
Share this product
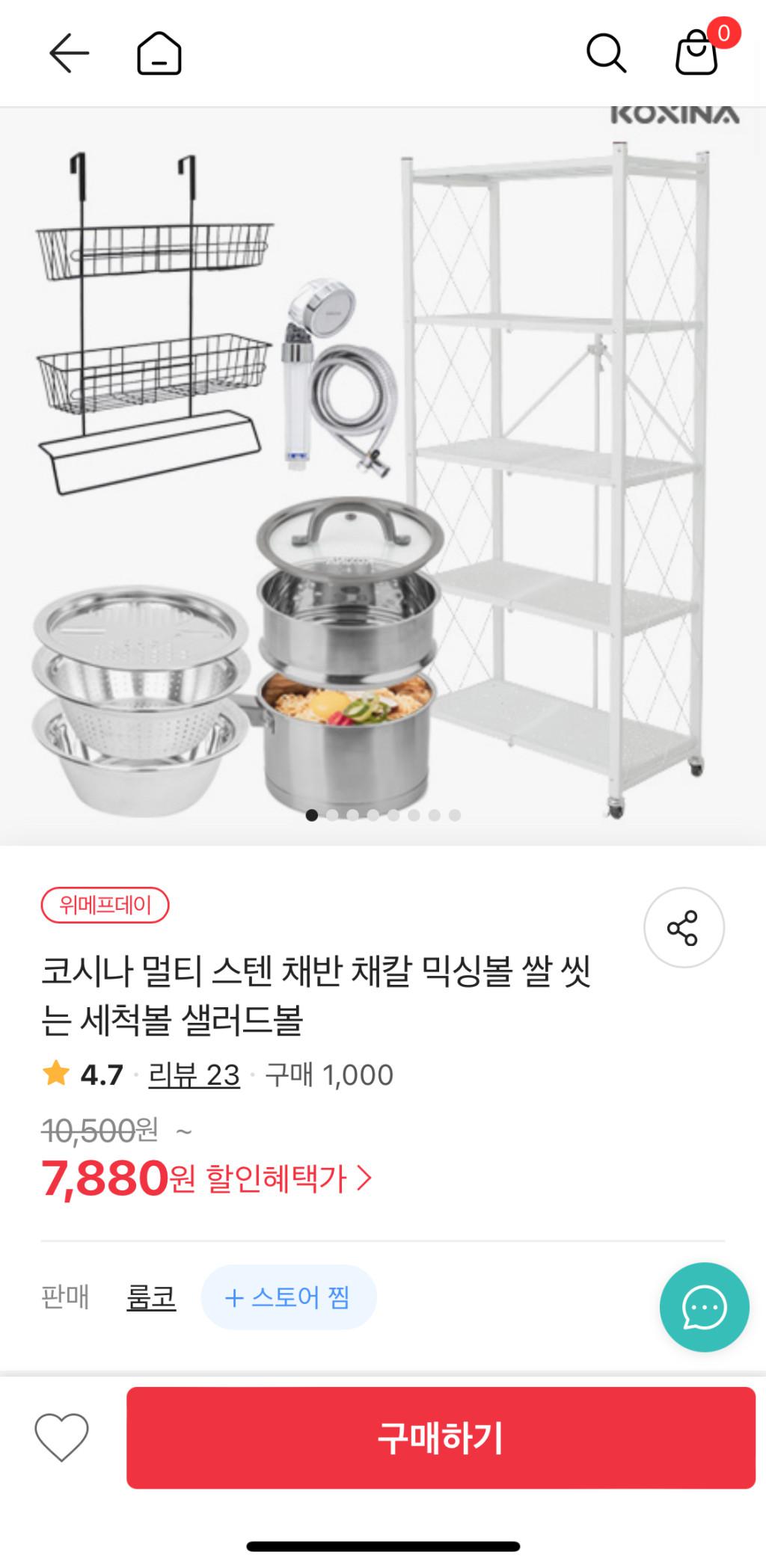pos(683,927)
